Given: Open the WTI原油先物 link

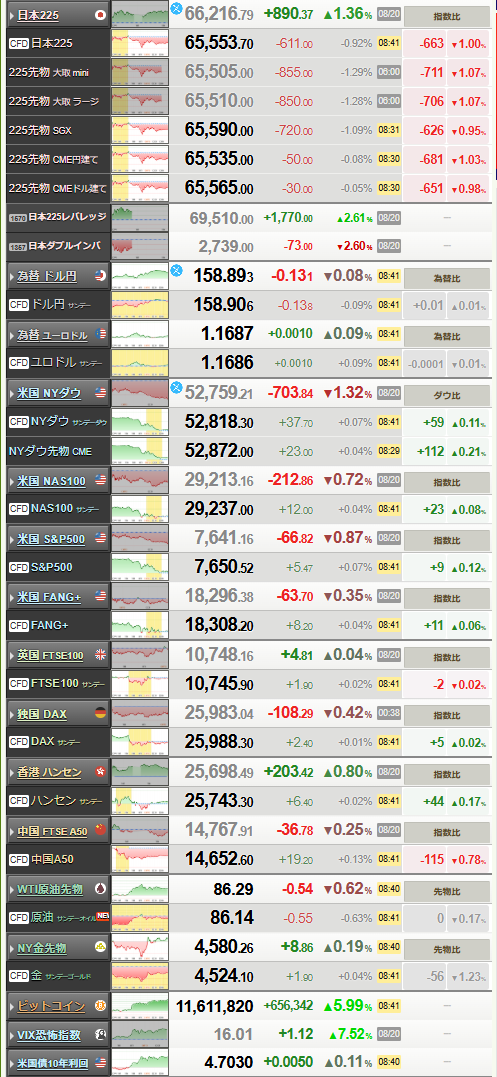Looking at the screenshot, I should pos(50,889).
